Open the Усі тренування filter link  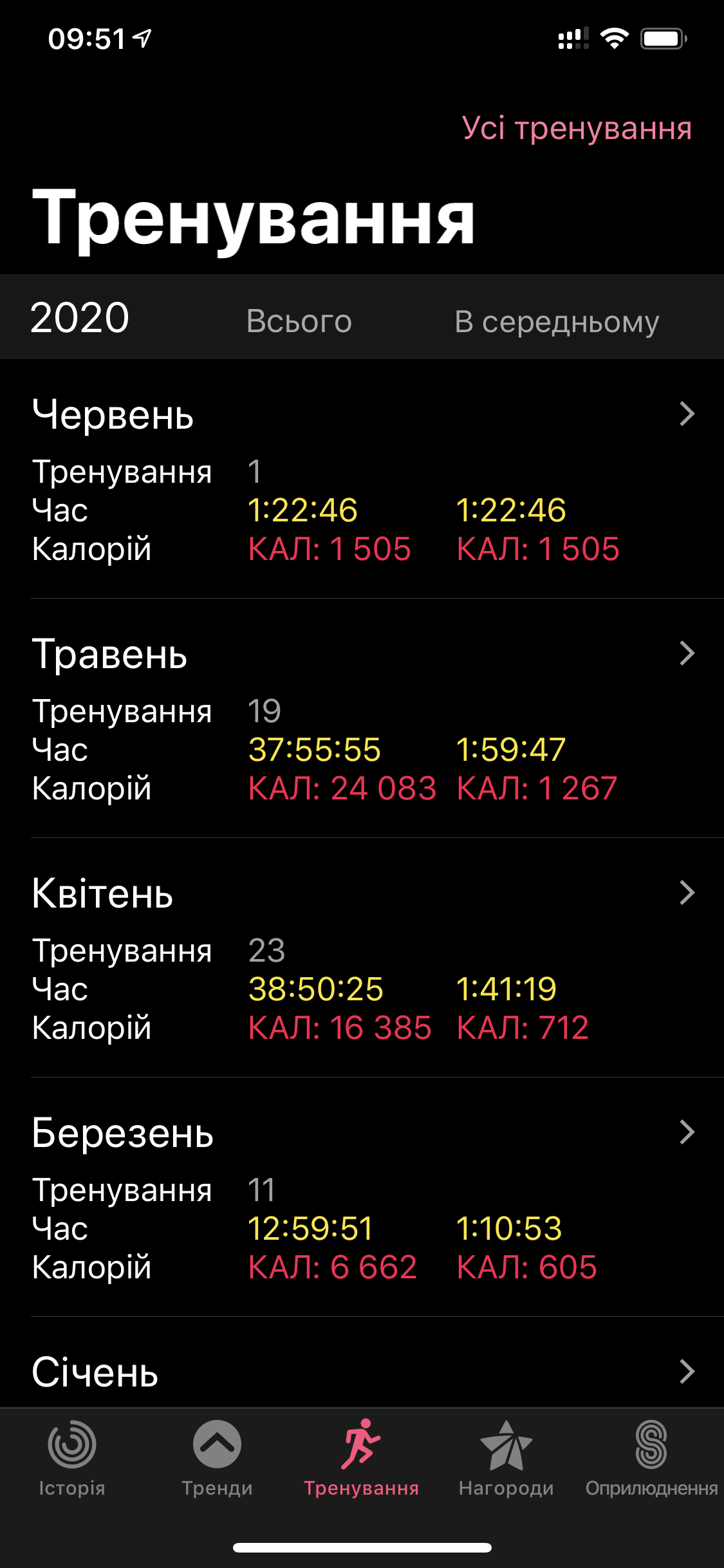(577, 128)
